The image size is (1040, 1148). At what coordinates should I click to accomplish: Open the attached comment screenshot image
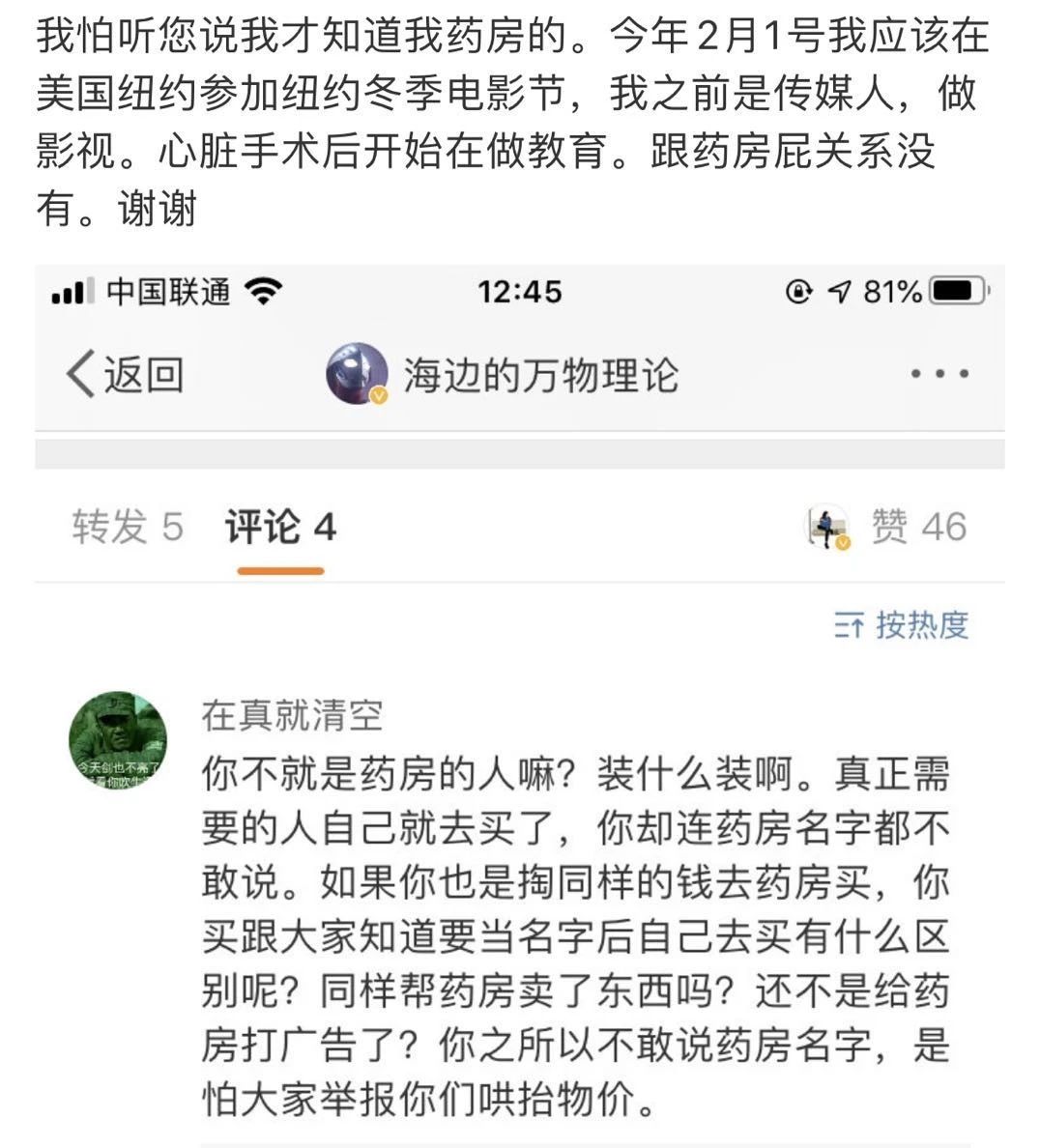[x=519, y=705]
